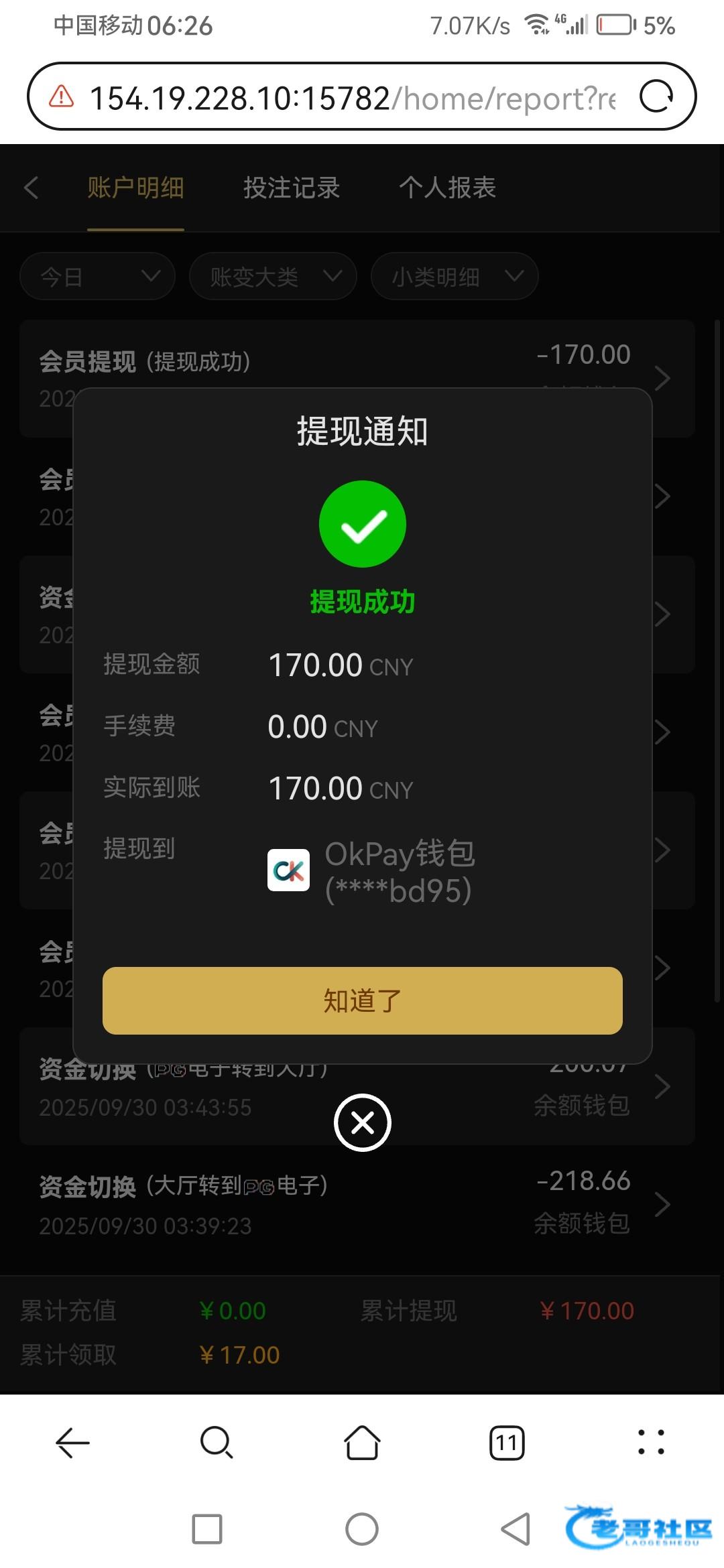Open the browser tabs counter showing 11
Viewport: 724px width, 1568px height.
pos(507,1442)
